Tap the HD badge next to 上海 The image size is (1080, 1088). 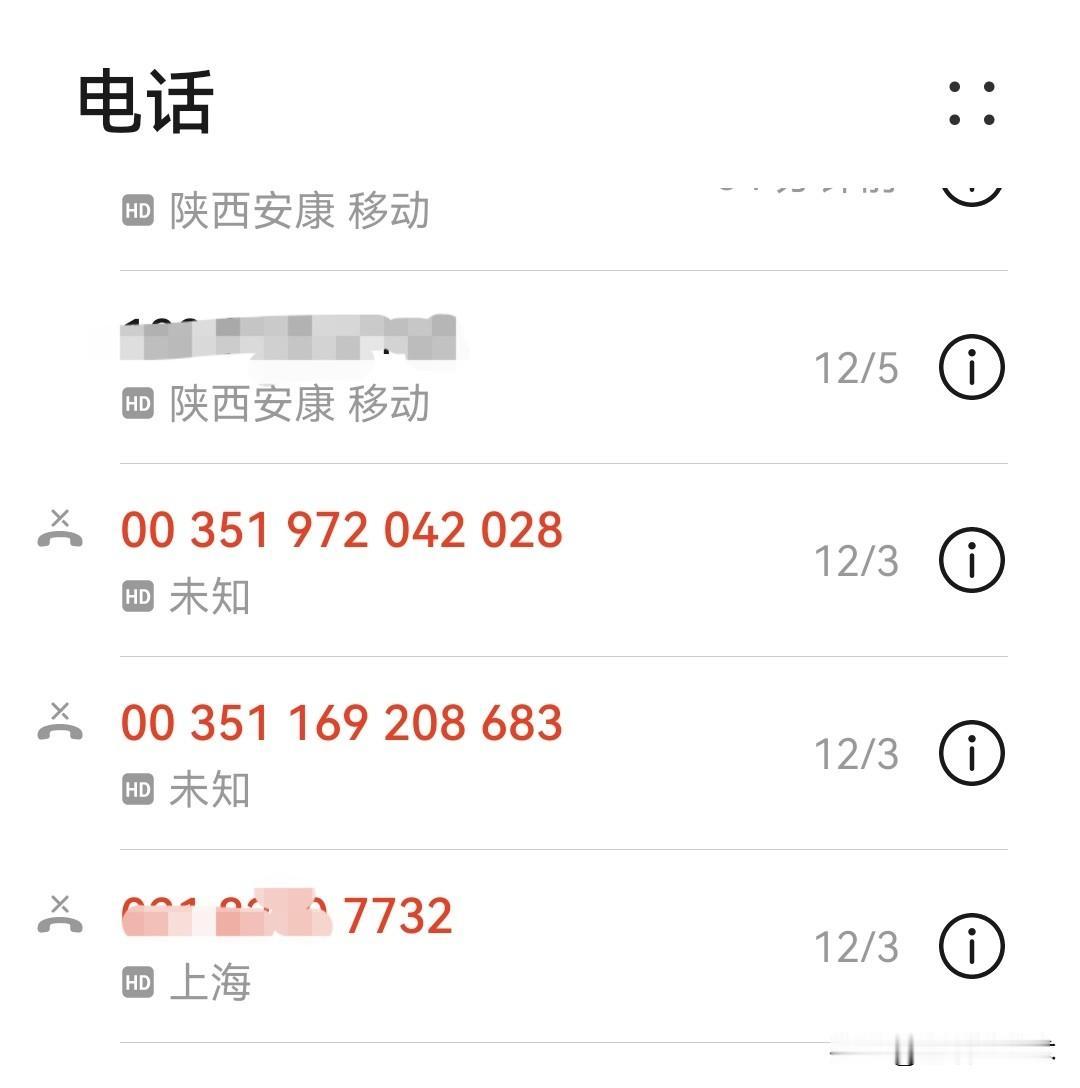137,983
